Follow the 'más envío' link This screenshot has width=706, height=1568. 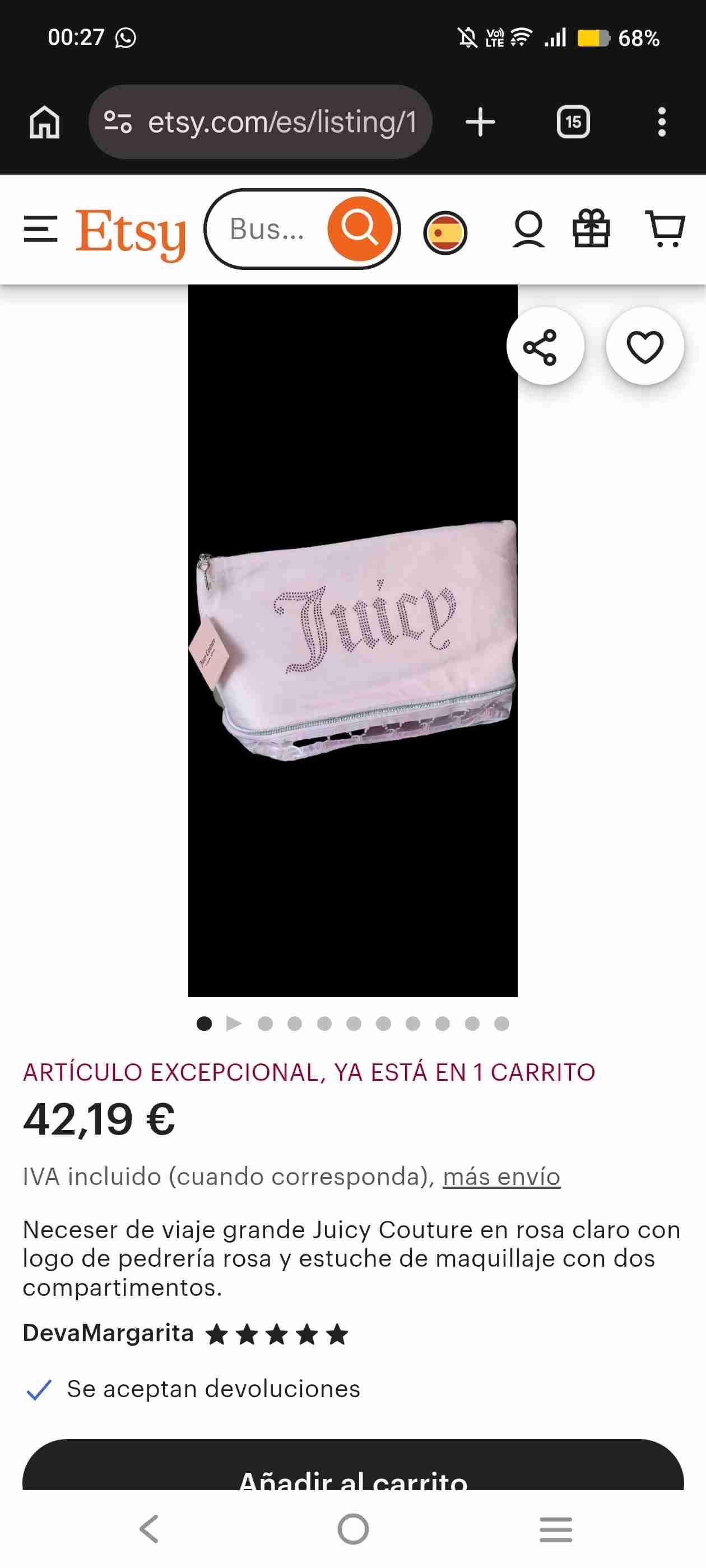(x=501, y=1177)
